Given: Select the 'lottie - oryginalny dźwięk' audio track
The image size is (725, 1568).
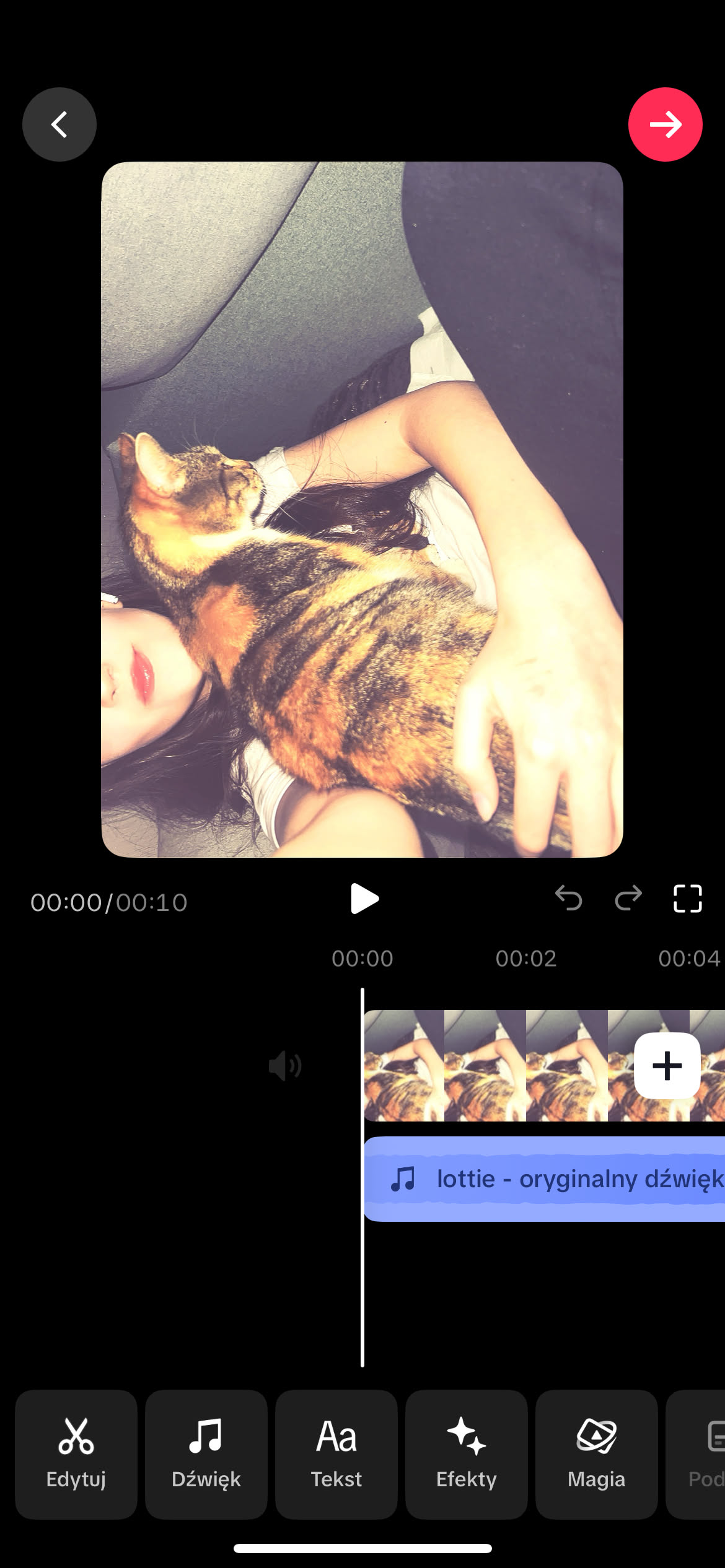Looking at the screenshot, I should (x=545, y=1179).
